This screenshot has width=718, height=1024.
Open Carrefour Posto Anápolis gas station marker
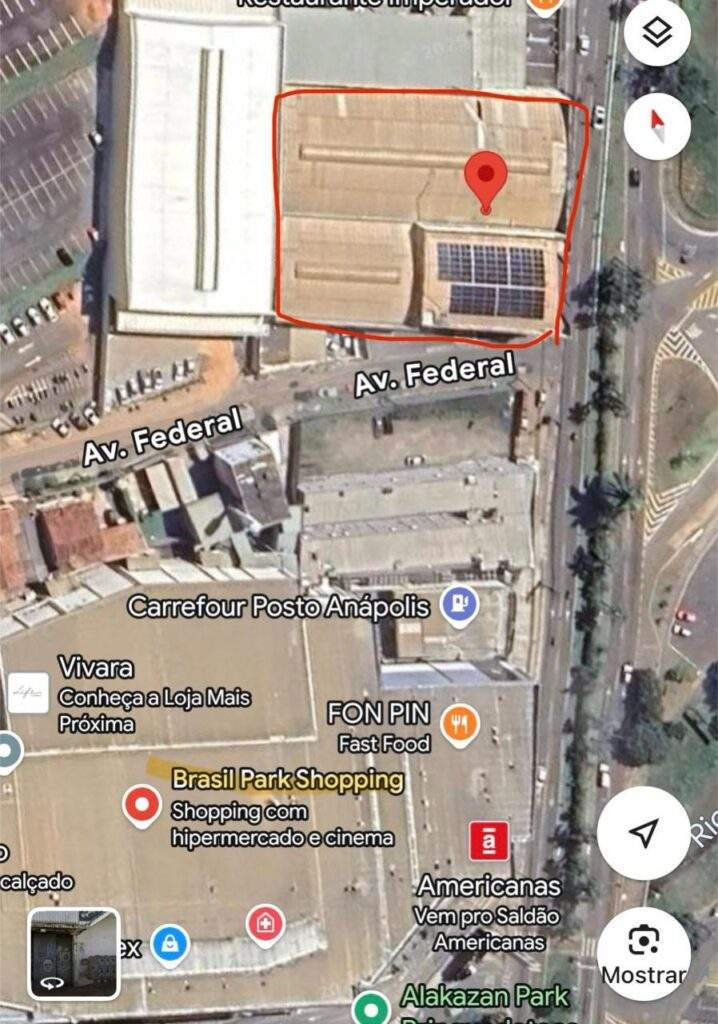point(459,607)
